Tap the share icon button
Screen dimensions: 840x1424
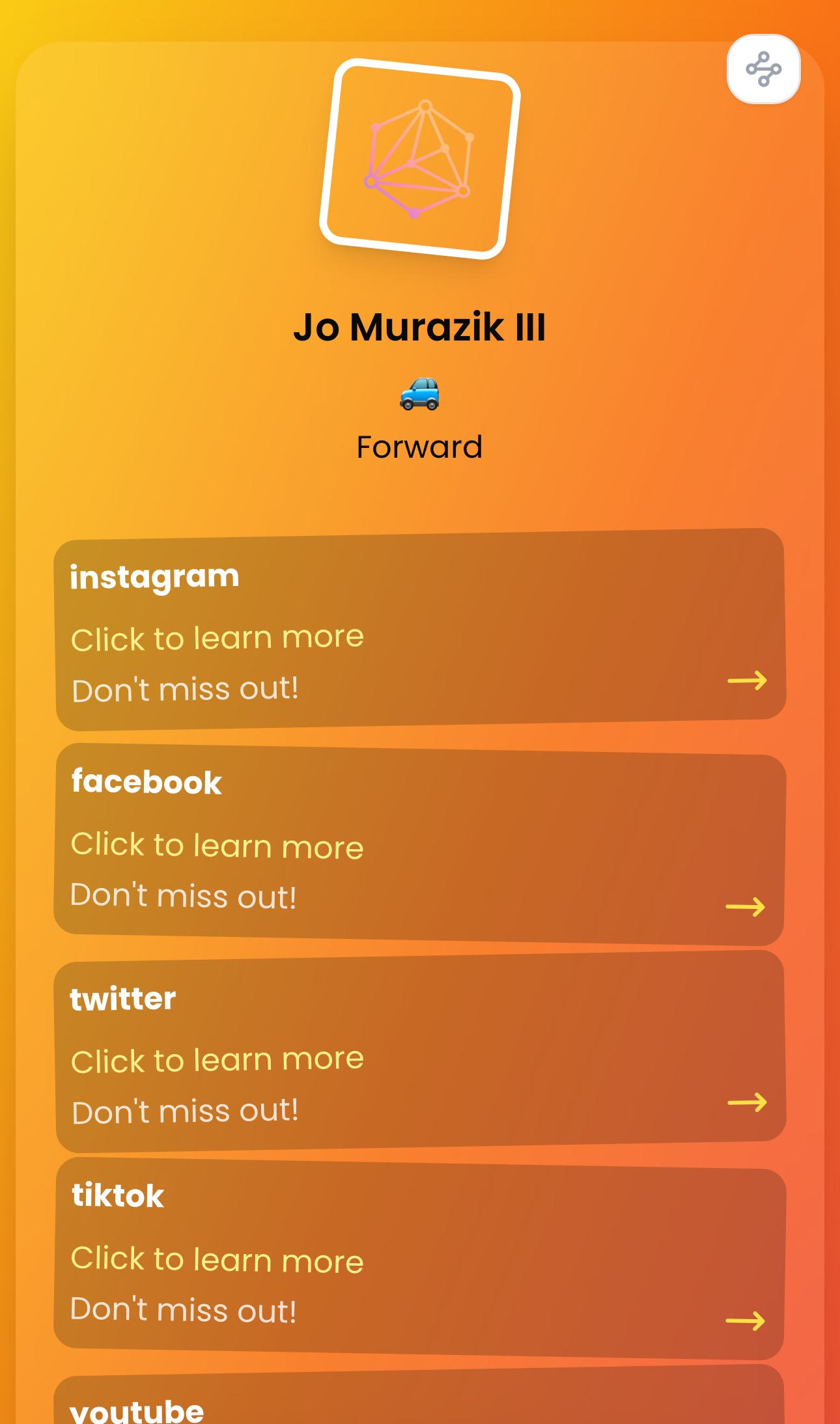pyautogui.click(x=763, y=69)
